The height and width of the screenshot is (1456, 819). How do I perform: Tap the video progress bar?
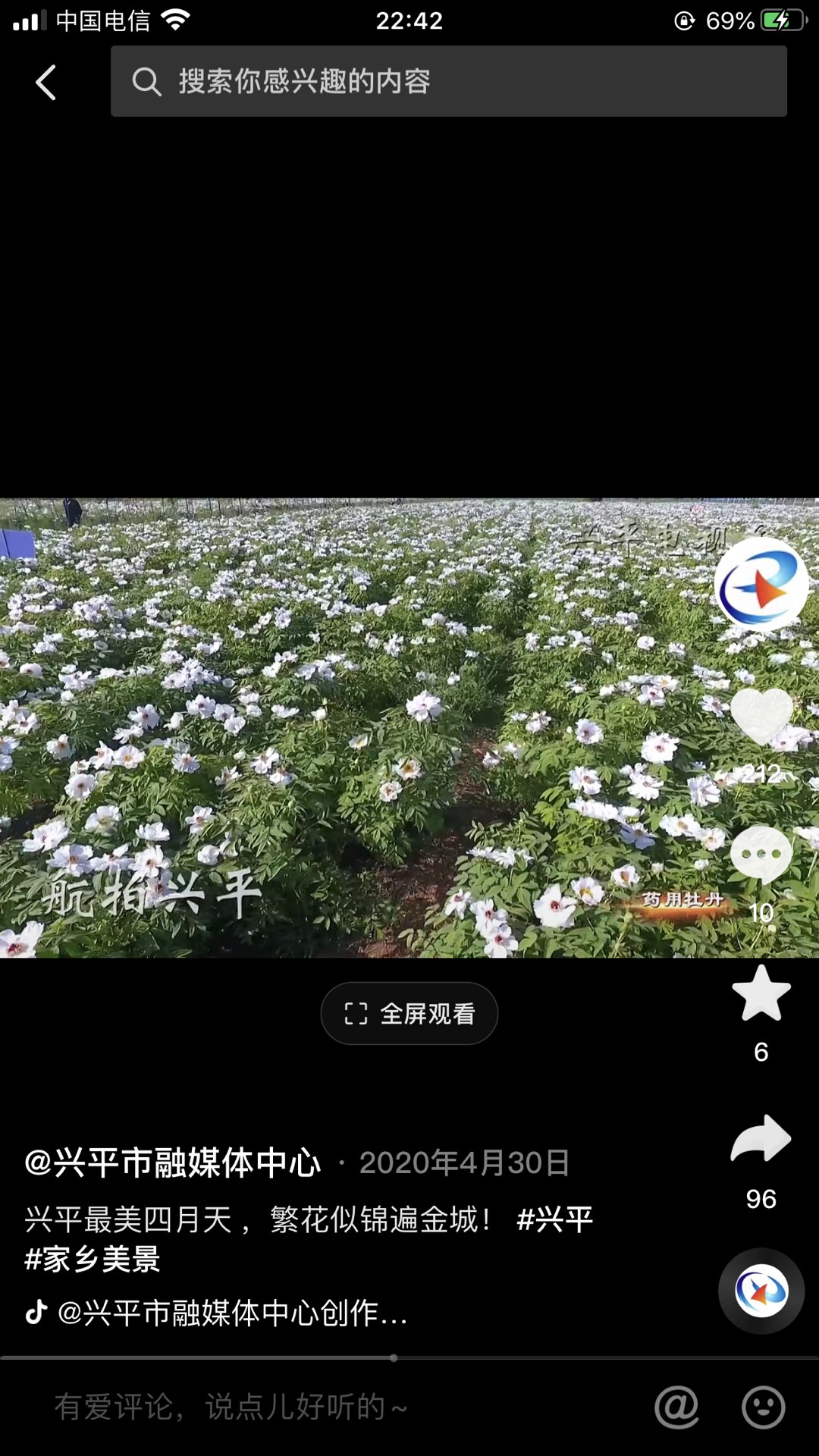pos(409,1357)
